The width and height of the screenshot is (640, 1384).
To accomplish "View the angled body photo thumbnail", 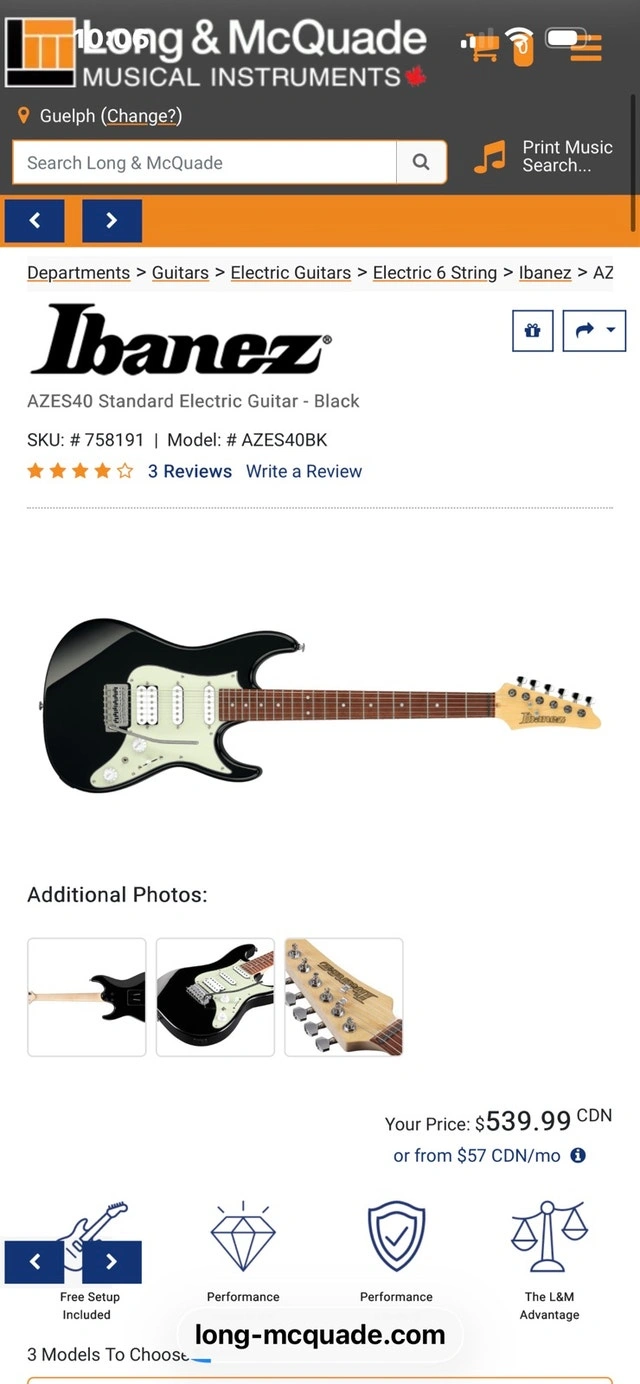I will pyautogui.click(x=215, y=997).
